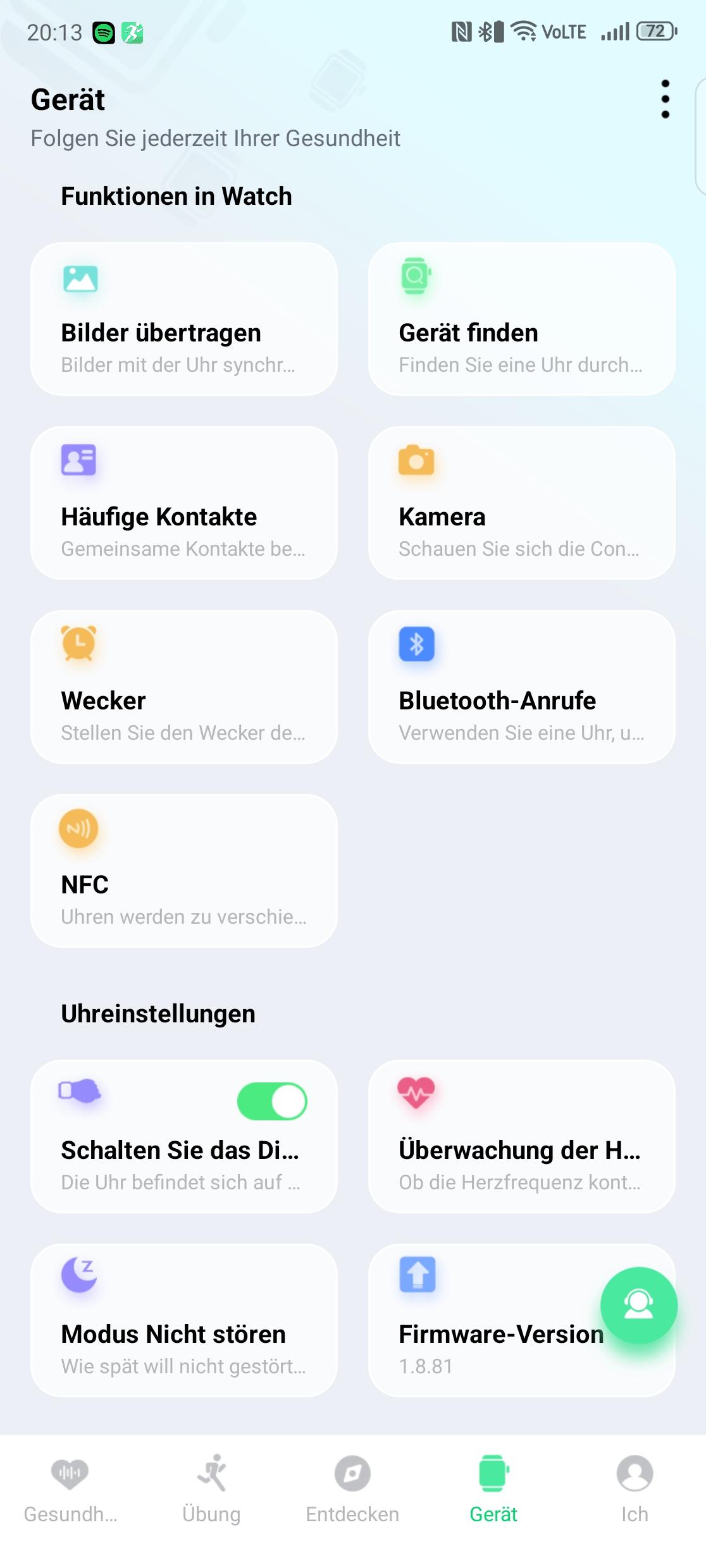Image resolution: width=706 pixels, height=1568 pixels.
Task: Open the Häufige Kontakte card
Action: coord(183,503)
